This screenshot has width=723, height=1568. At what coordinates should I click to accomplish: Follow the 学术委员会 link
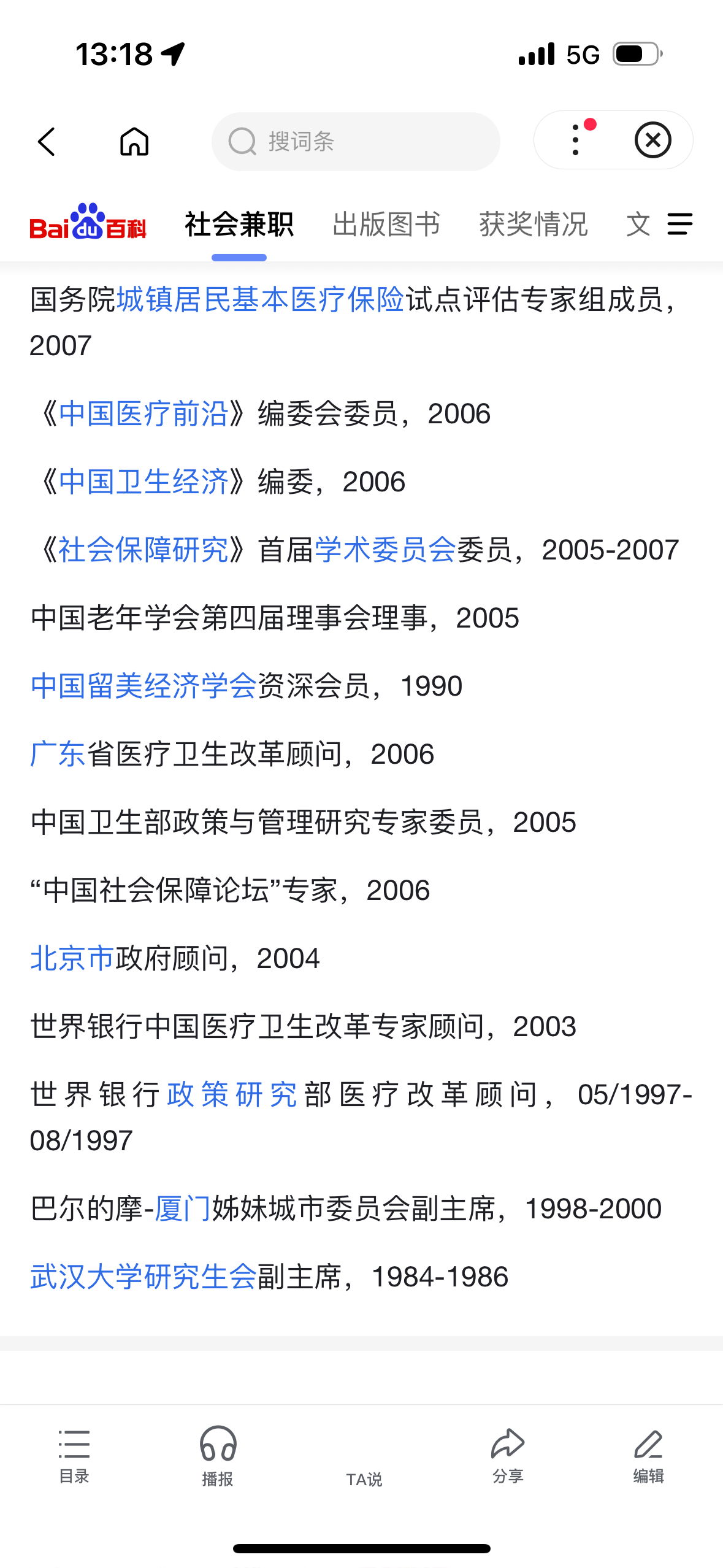385,550
